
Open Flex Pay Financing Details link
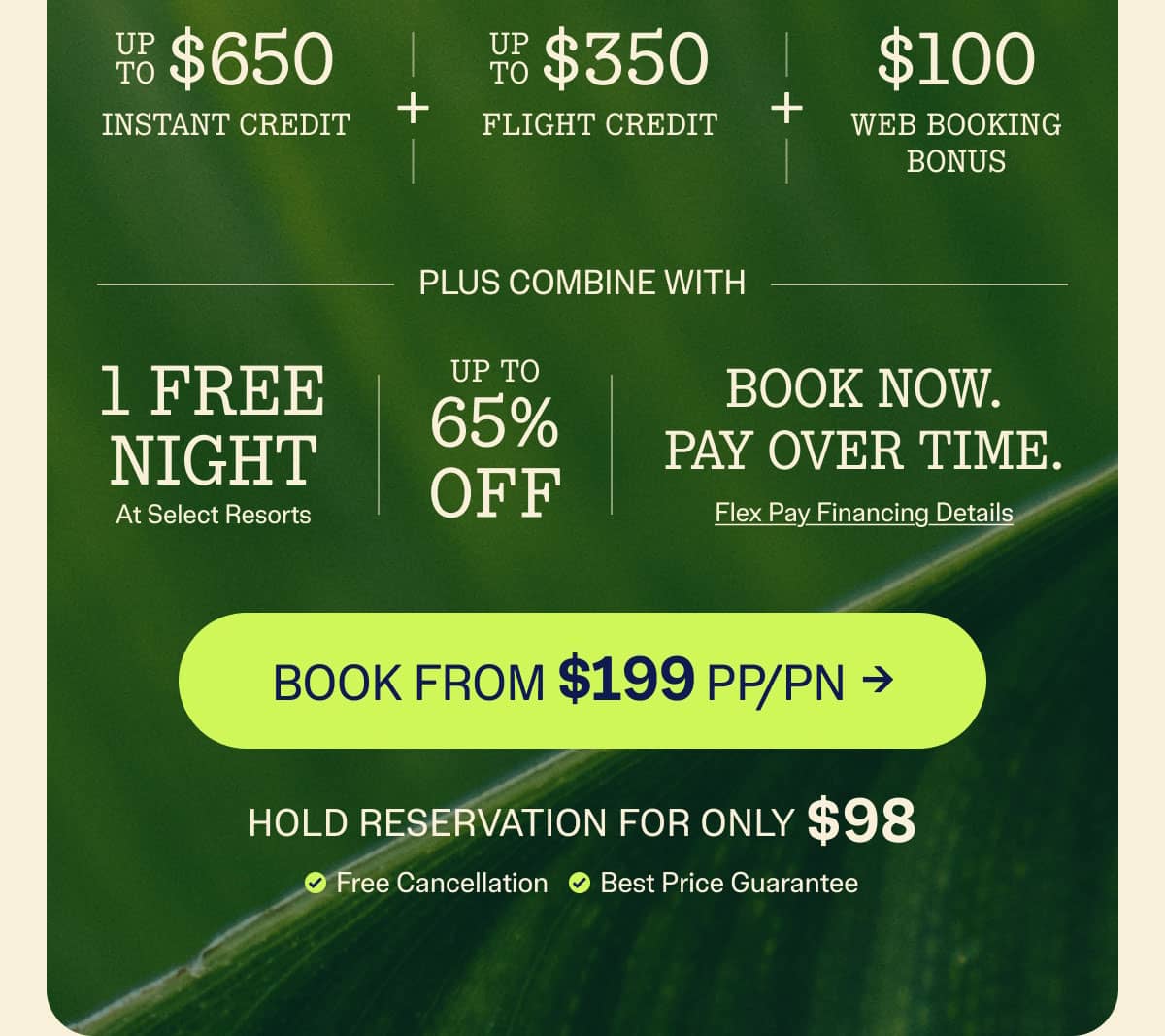pos(863,513)
